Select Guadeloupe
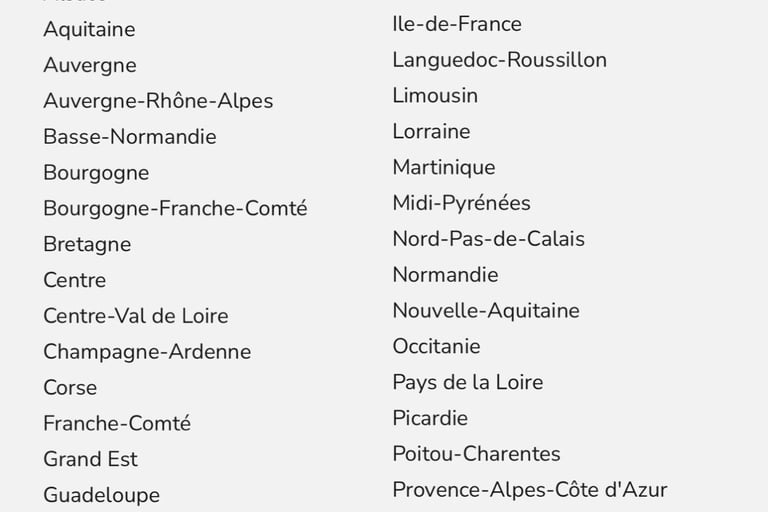 point(101,495)
